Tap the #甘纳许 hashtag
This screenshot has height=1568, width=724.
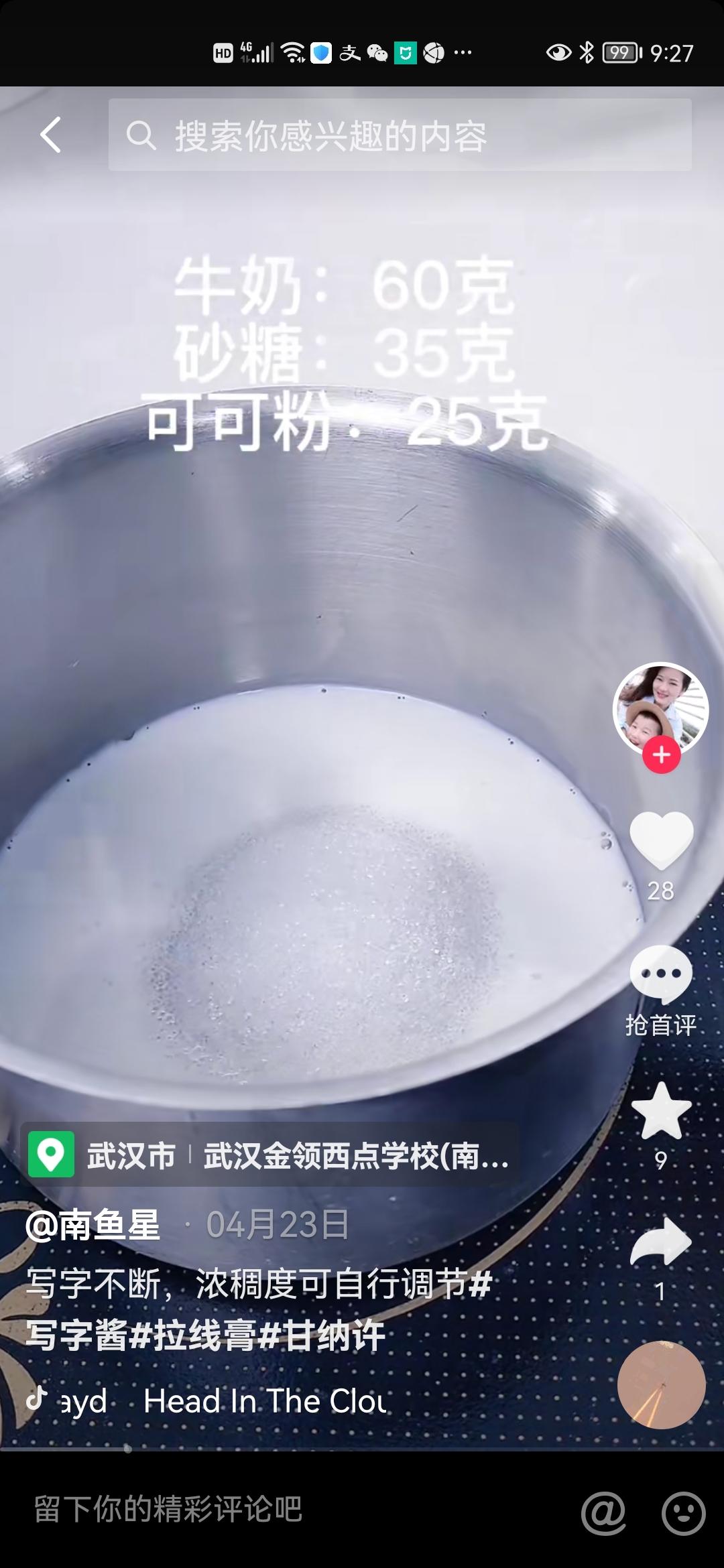coord(323,1335)
